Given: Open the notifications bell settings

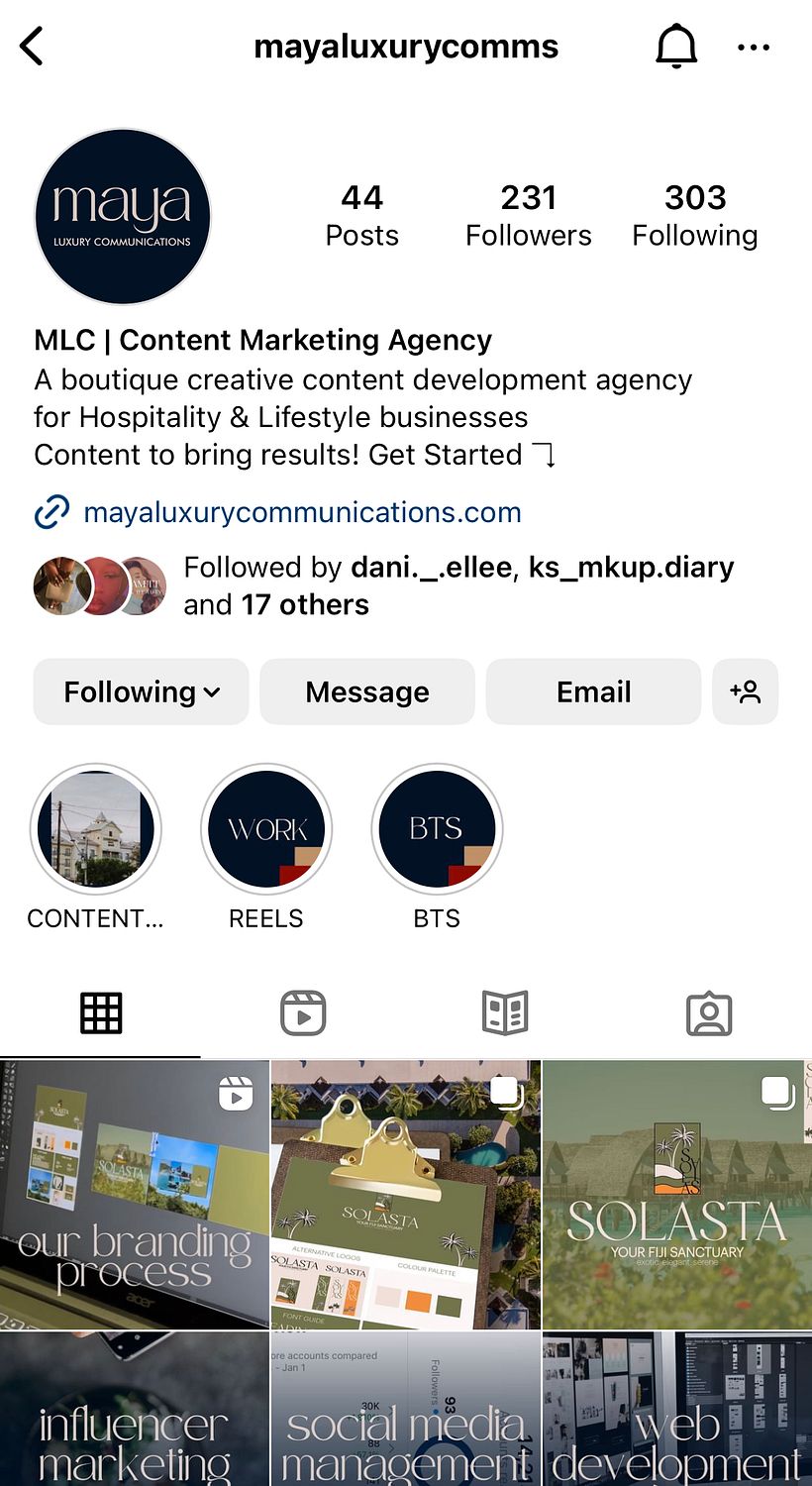Looking at the screenshot, I should [676, 47].
